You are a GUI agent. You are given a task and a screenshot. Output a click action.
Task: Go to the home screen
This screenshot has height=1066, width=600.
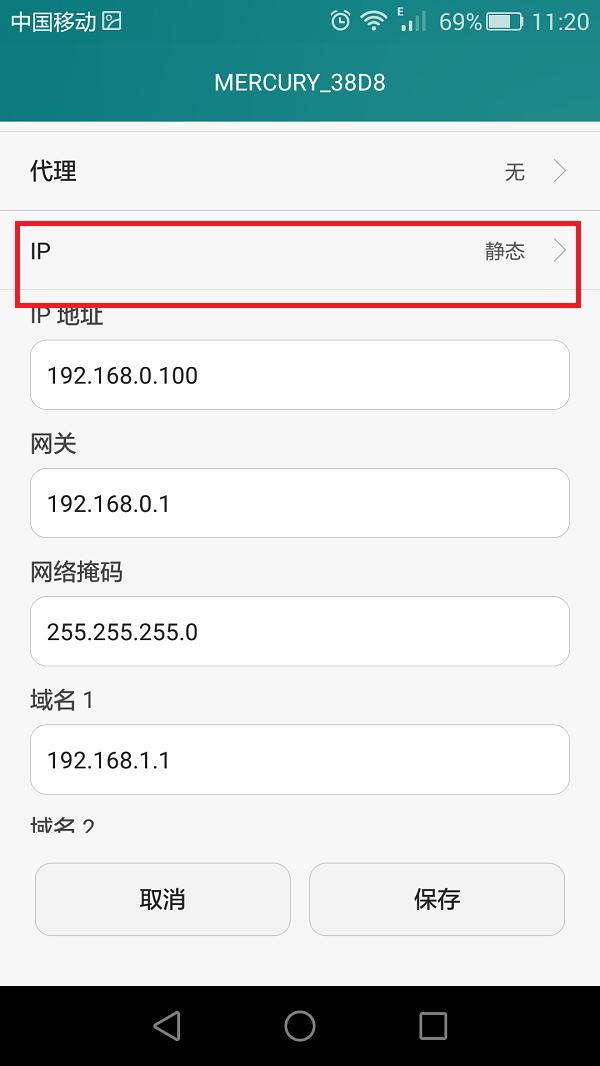tap(300, 1025)
